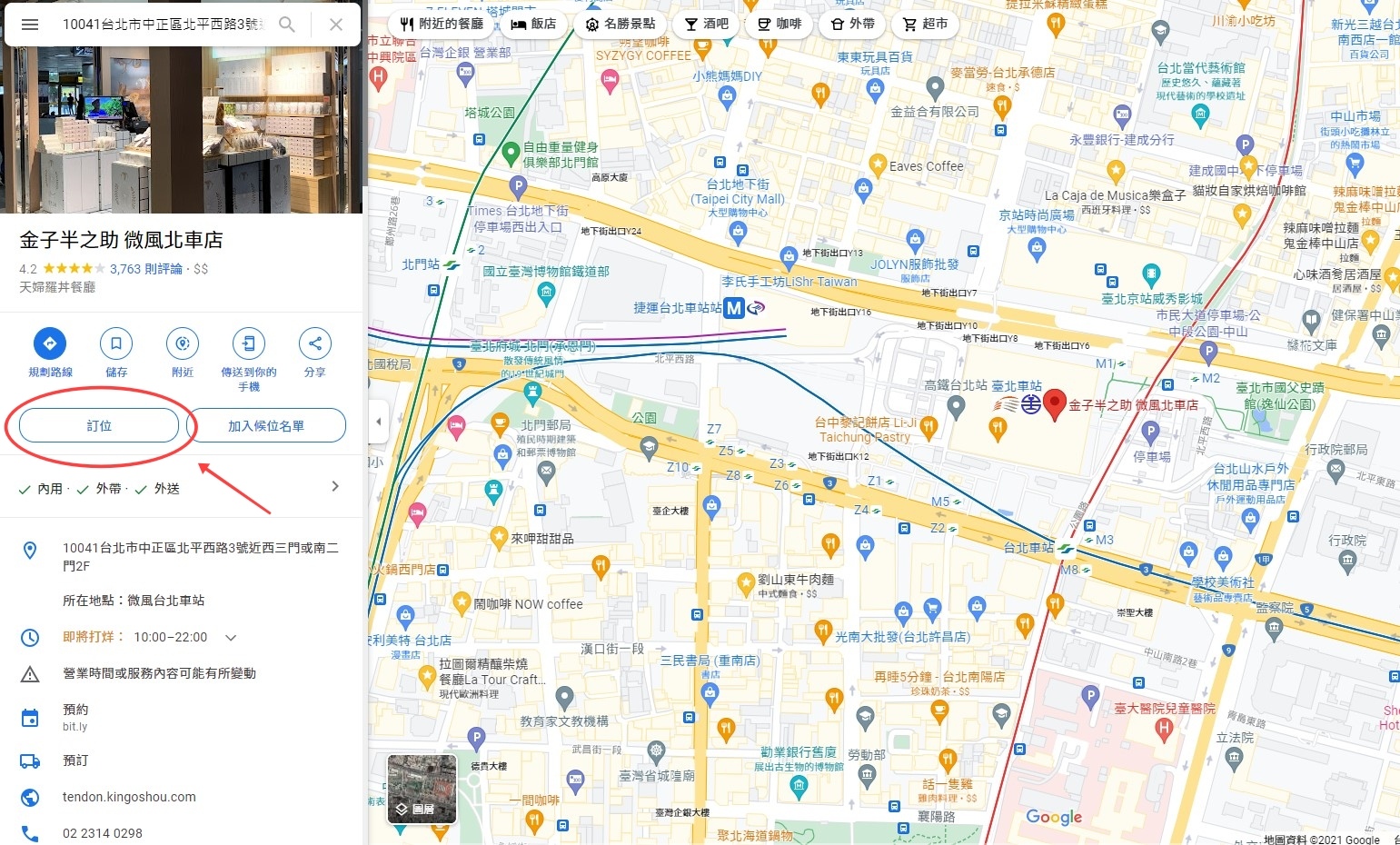Tap the 訂位 reservation button
The height and width of the screenshot is (845, 1400).
[x=99, y=426]
